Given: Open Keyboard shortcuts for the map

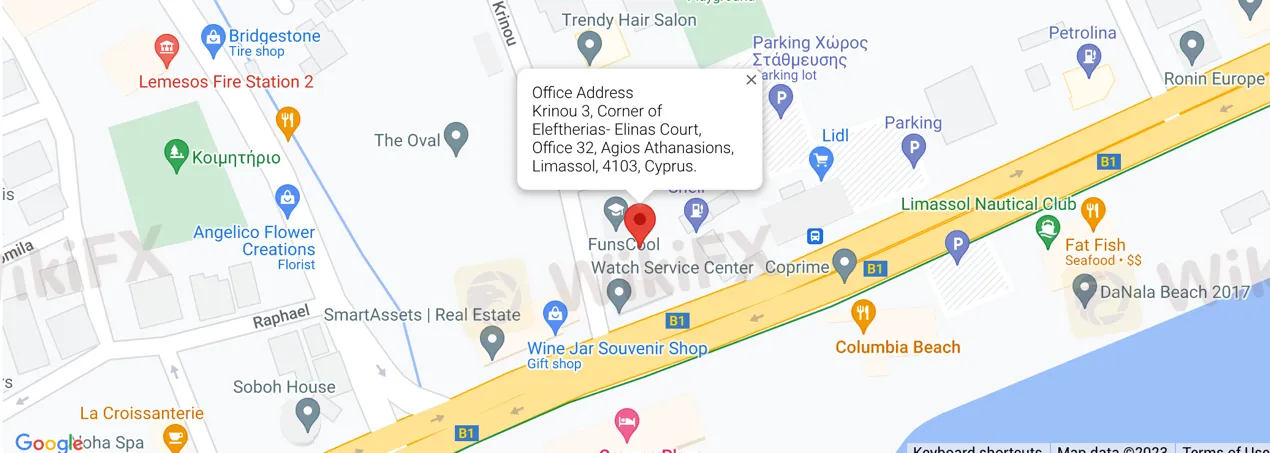Looking at the screenshot, I should [978, 449].
